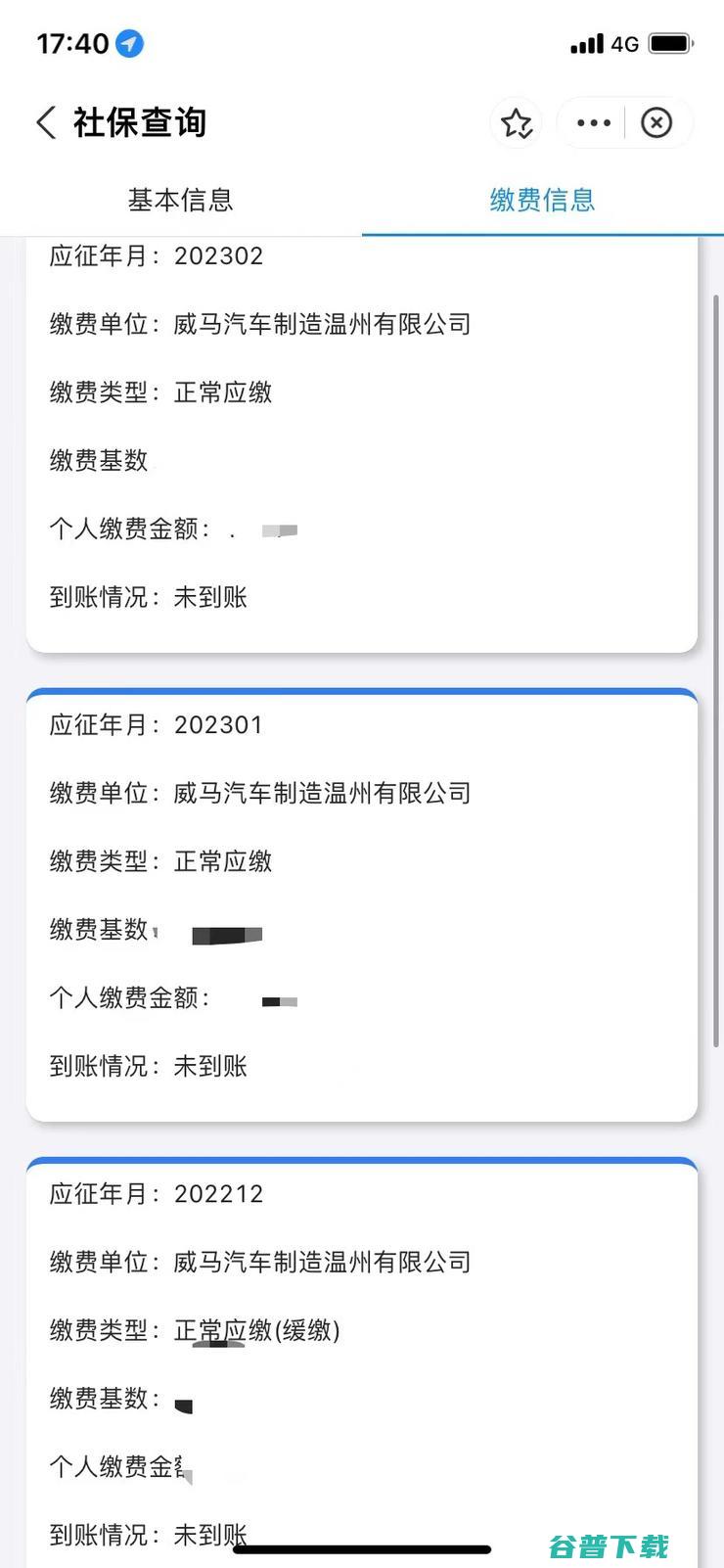
Task: Select the active 缴费信息 tab
Action: (542, 201)
